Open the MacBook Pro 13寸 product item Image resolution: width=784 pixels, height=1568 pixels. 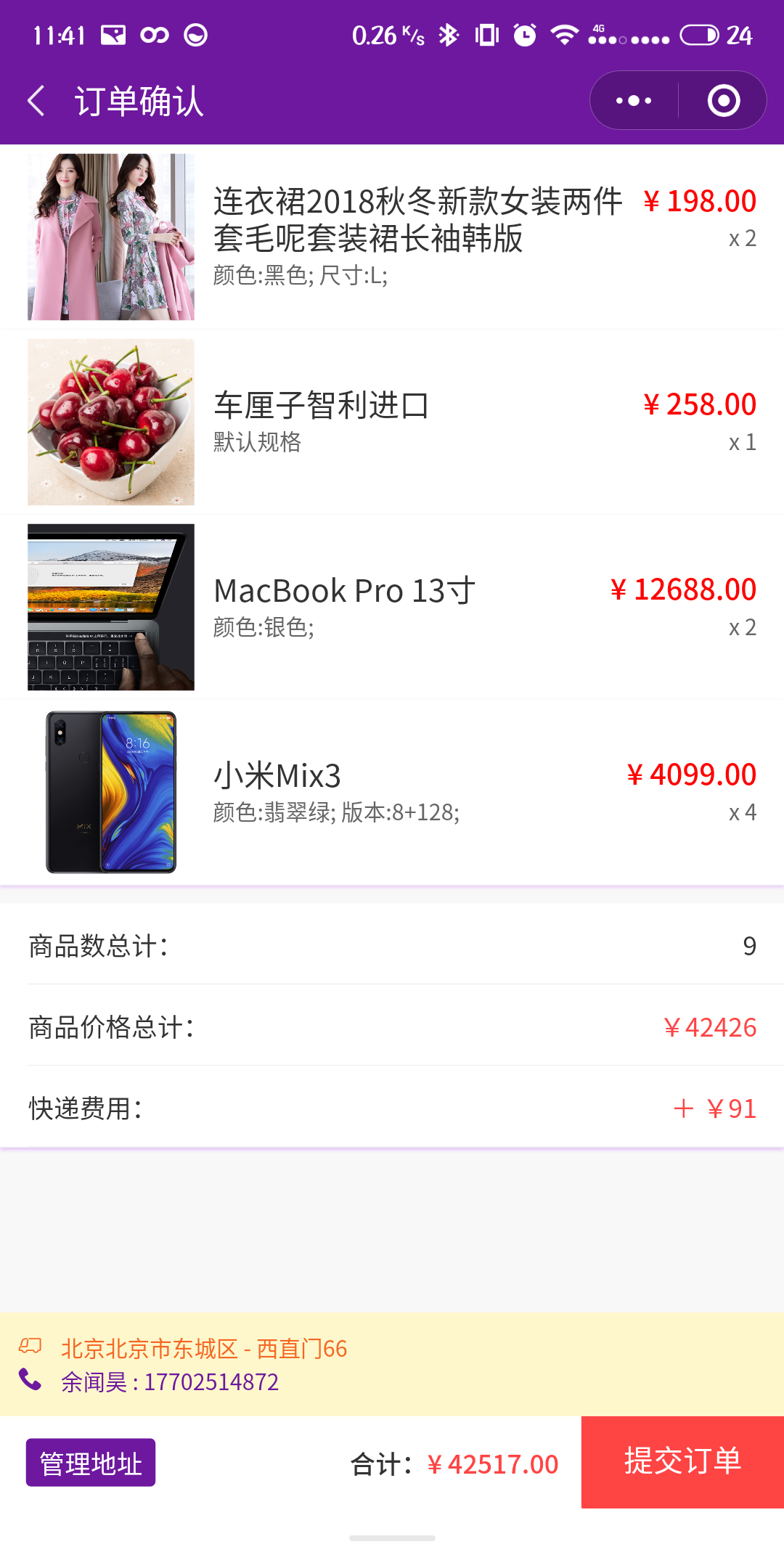(x=392, y=607)
